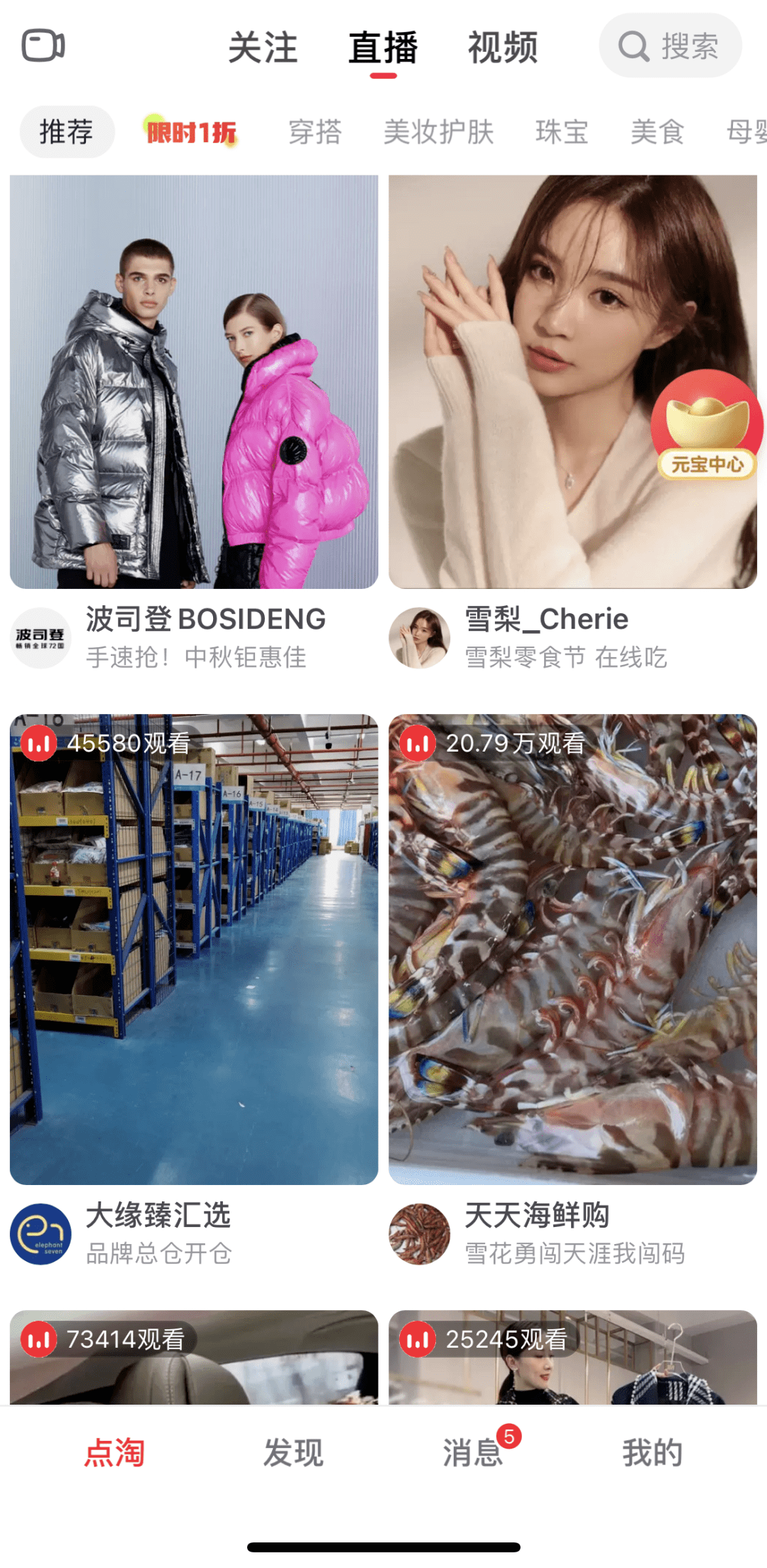Select the 限时1折 category

click(191, 132)
